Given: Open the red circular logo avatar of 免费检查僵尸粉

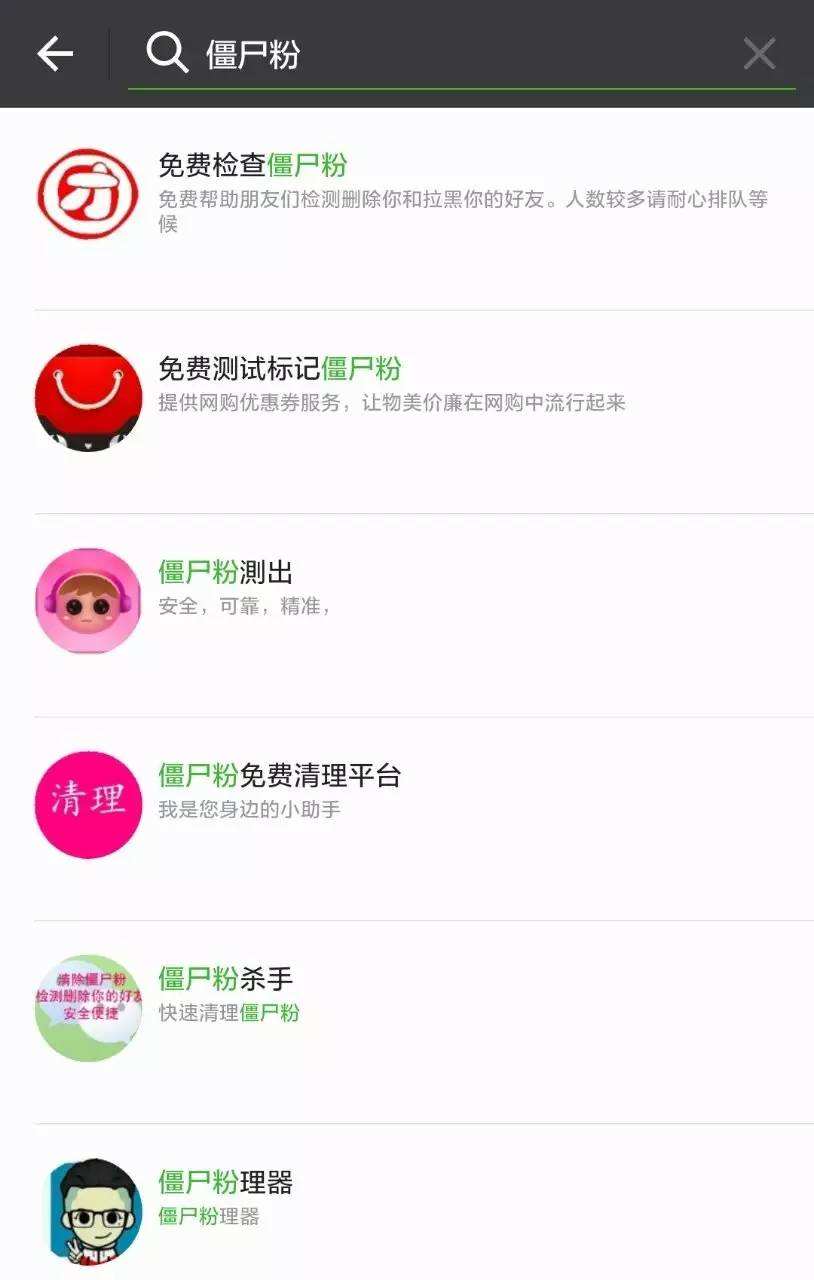Looking at the screenshot, I should pos(88,195).
